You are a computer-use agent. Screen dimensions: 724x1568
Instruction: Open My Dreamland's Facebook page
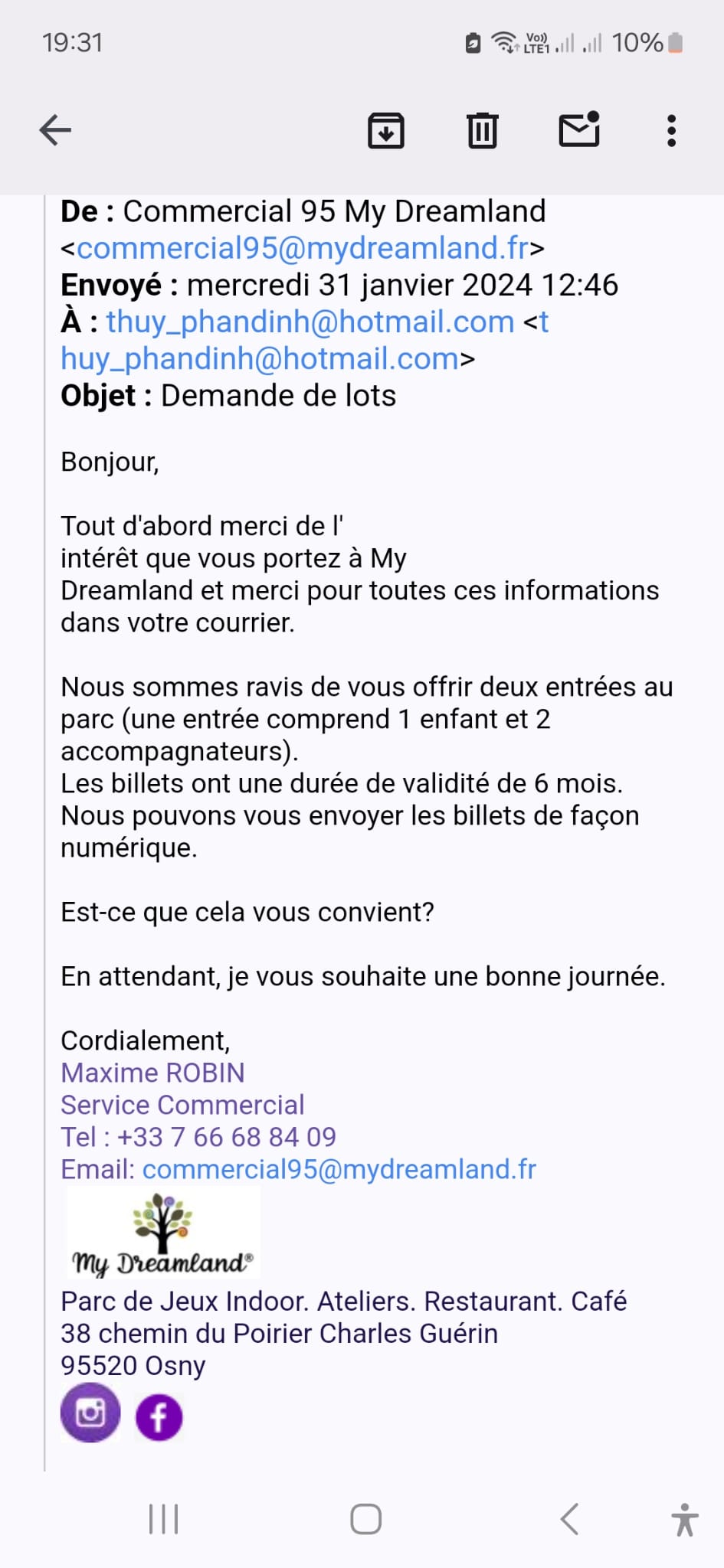tap(159, 1417)
